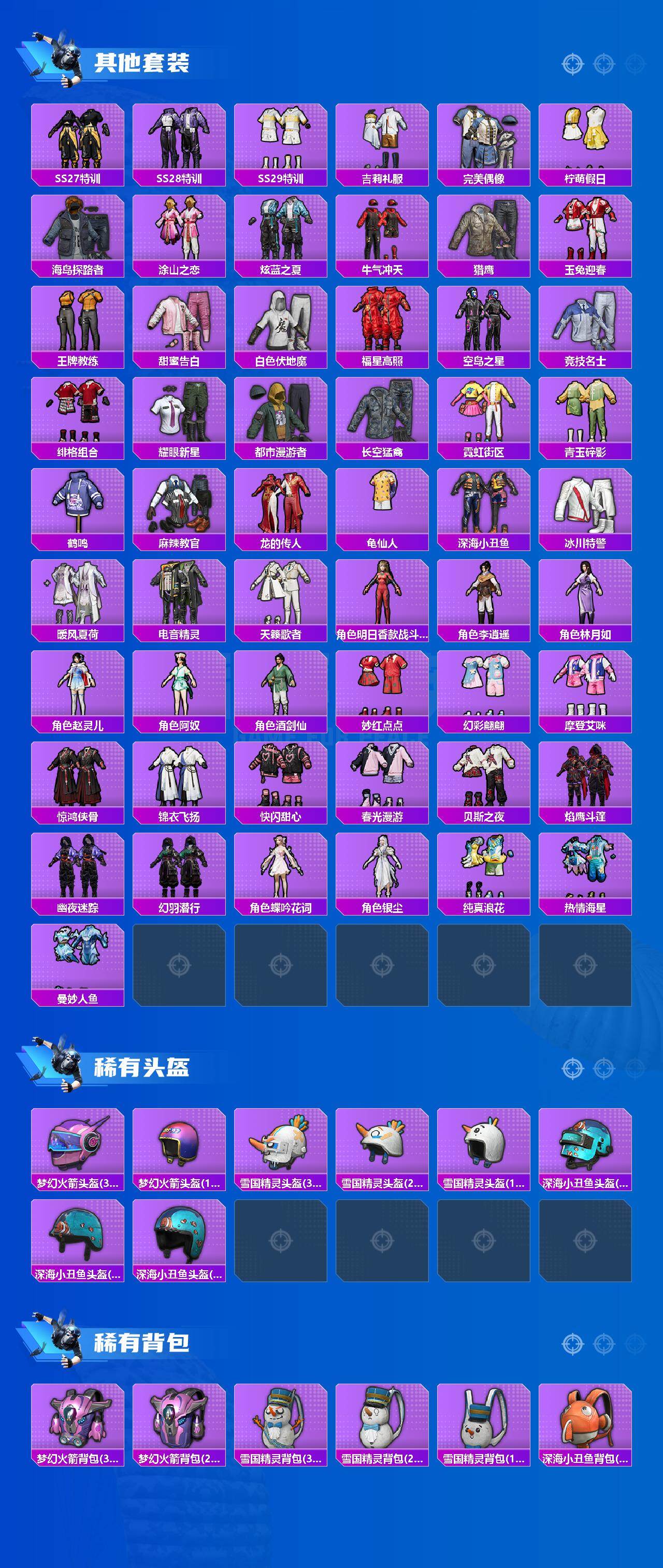This screenshot has height=1568, width=663.
Task: Select the 其他套装 section header
Action: [143, 61]
